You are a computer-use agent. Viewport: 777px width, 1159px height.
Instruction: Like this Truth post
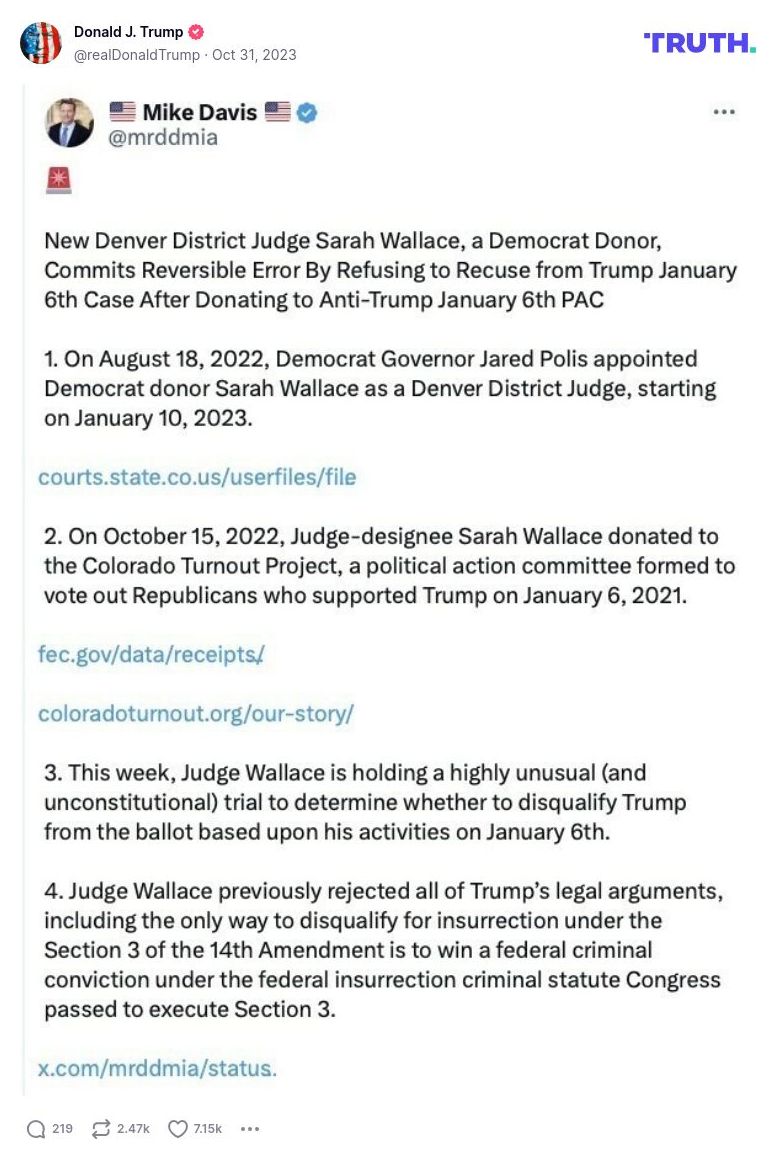point(178,1129)
